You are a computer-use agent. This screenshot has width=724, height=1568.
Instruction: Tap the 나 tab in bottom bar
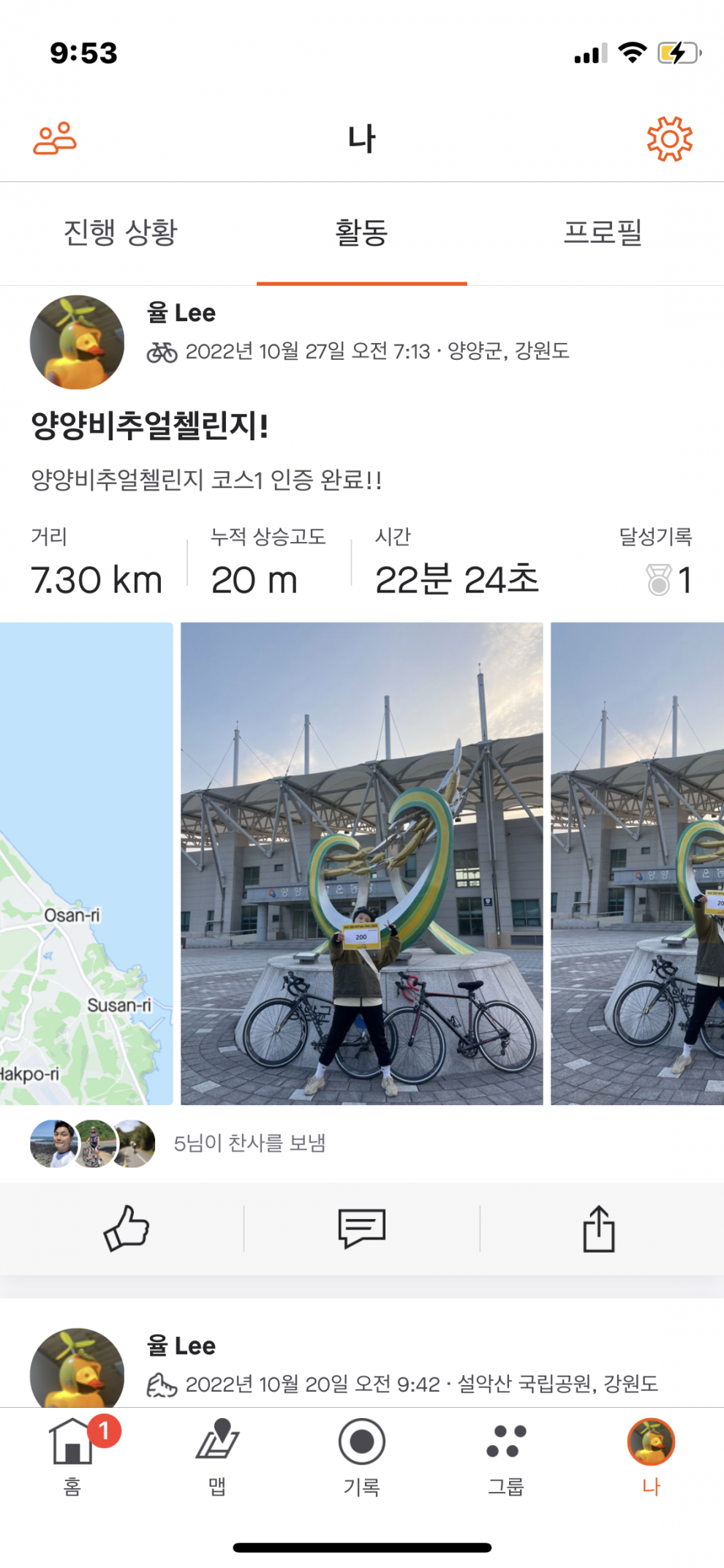click(x=651, y=1455)
